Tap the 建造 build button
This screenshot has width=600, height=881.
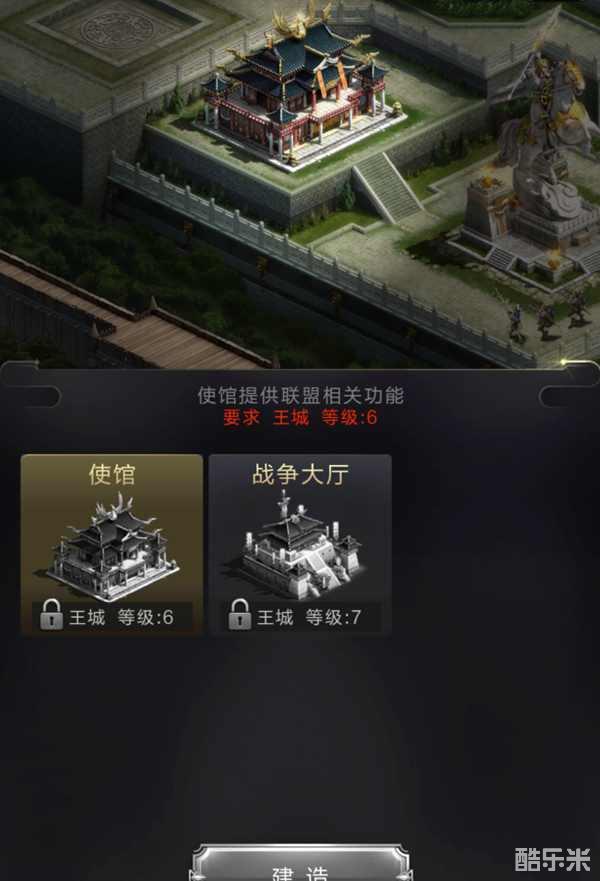pyautogui.click(x=300, y=866)
